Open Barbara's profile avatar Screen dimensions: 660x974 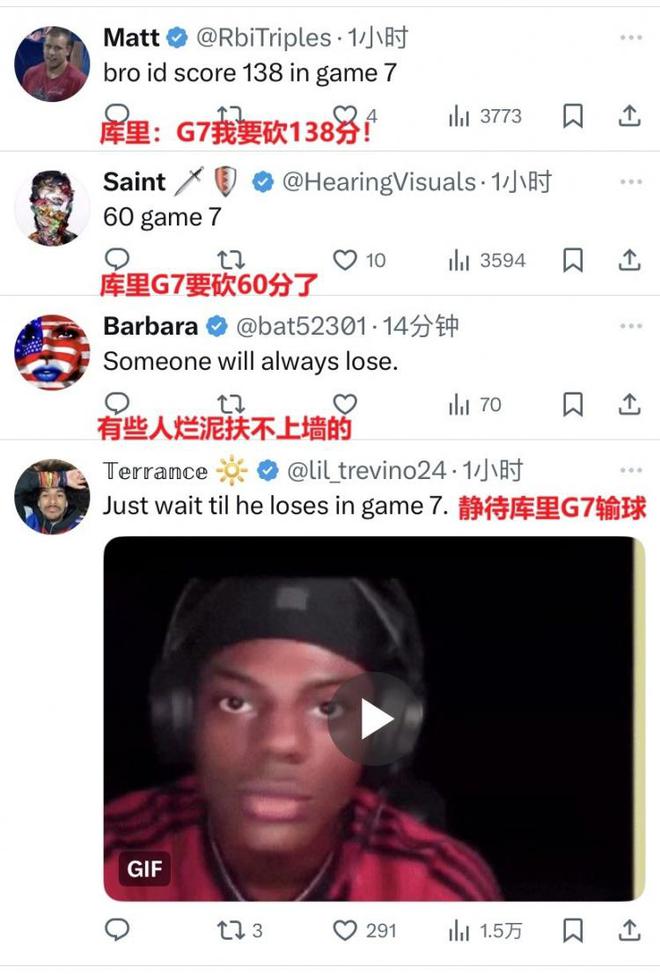(x=52, y=352)
